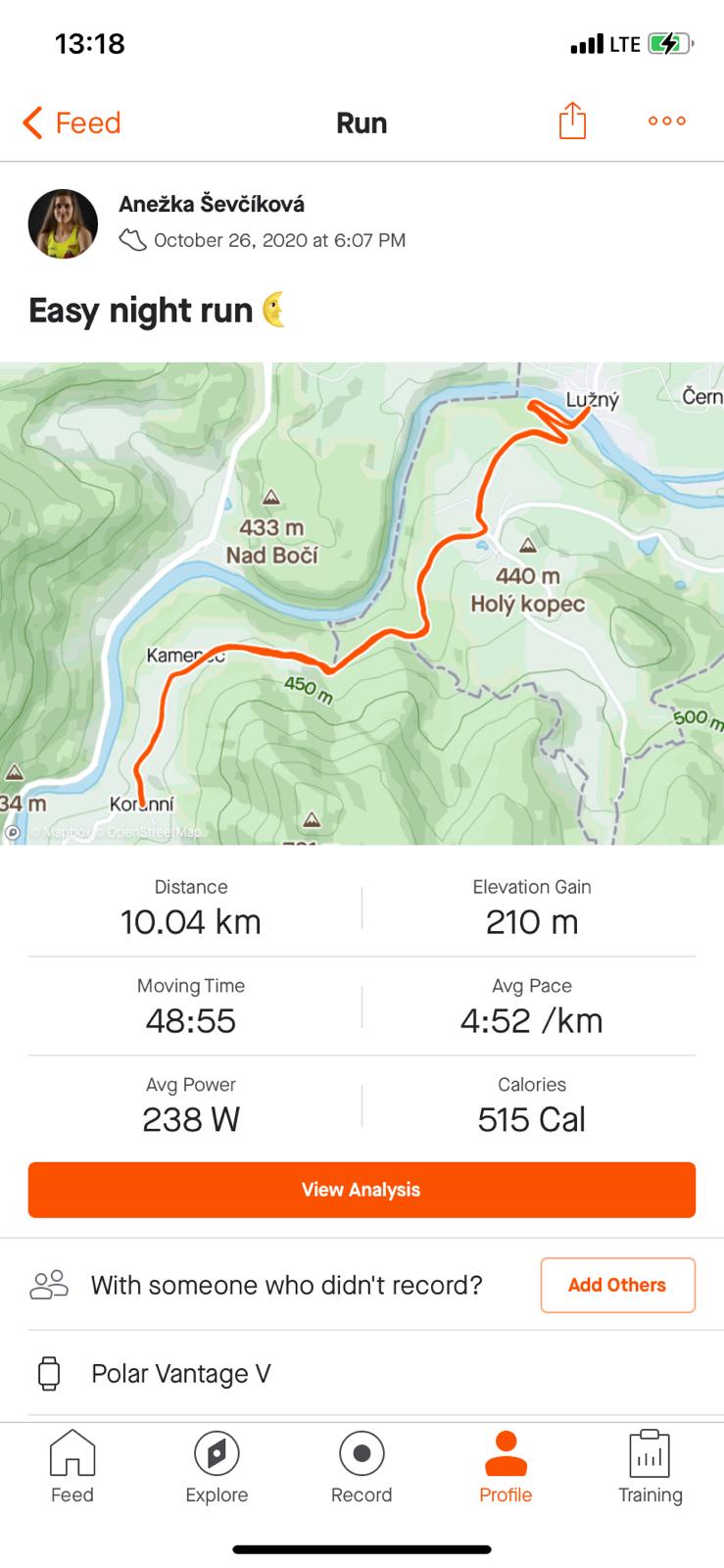The width and height of the screenshot is (724, 1568).
Task: Share this run activity
Action: pyautogui.click(x=572, y=122)
